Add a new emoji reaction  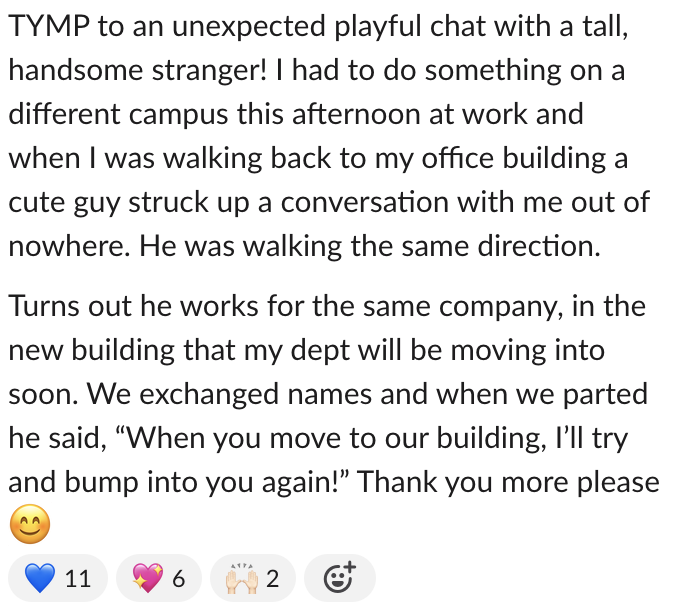tap(339, 578)
